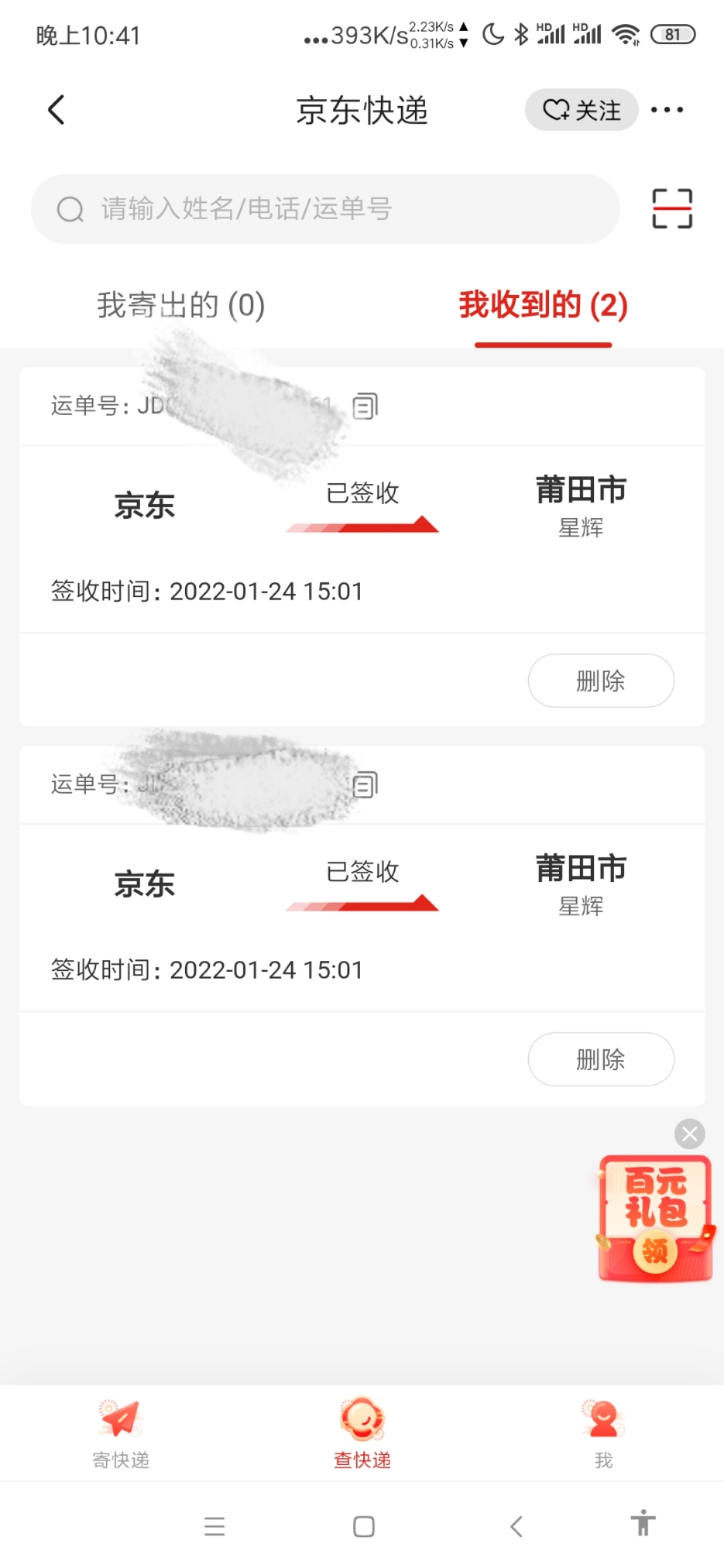Switch to the 我寄出的 (0) tab
The image size is (724, 1568).
point(181,306)
